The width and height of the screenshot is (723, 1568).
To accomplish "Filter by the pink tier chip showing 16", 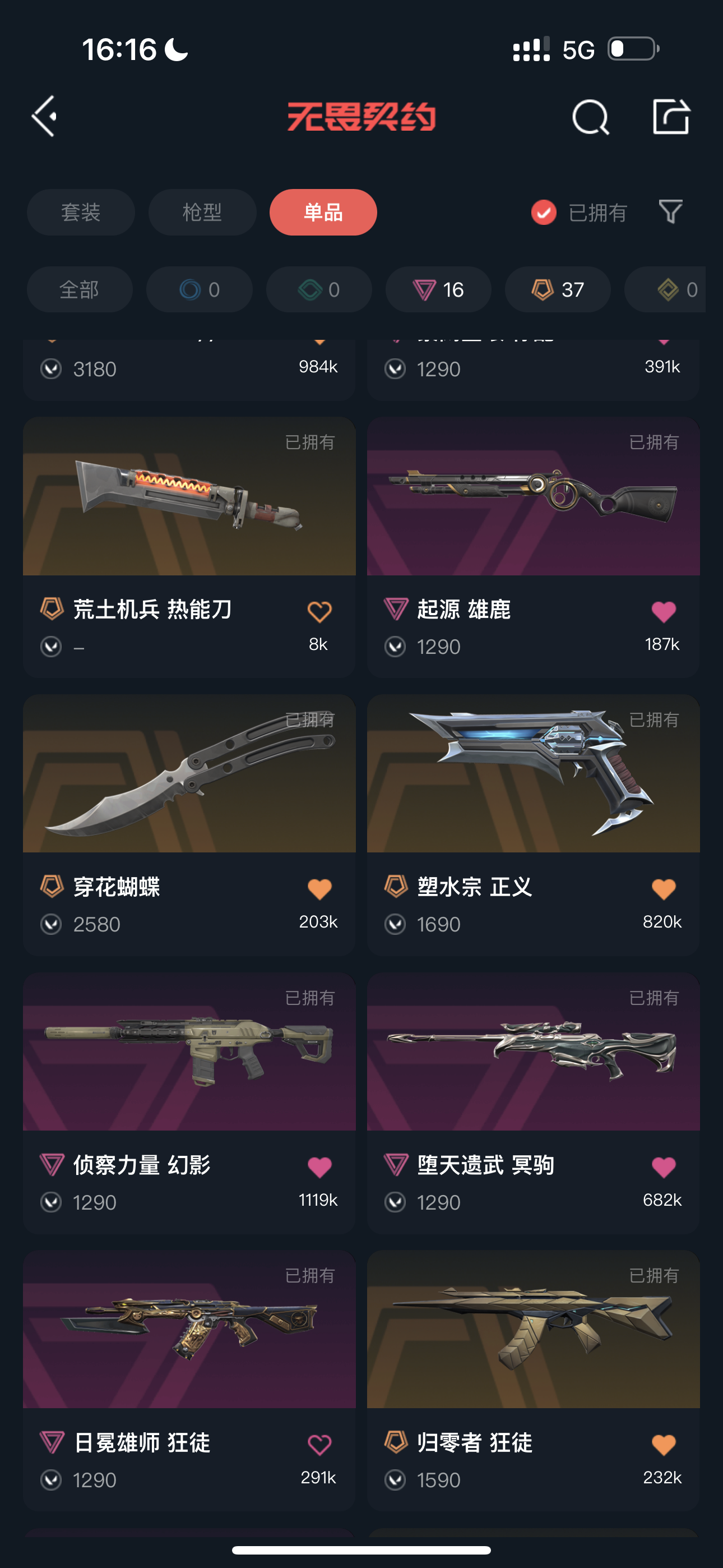I will click(x=438, y=290).
